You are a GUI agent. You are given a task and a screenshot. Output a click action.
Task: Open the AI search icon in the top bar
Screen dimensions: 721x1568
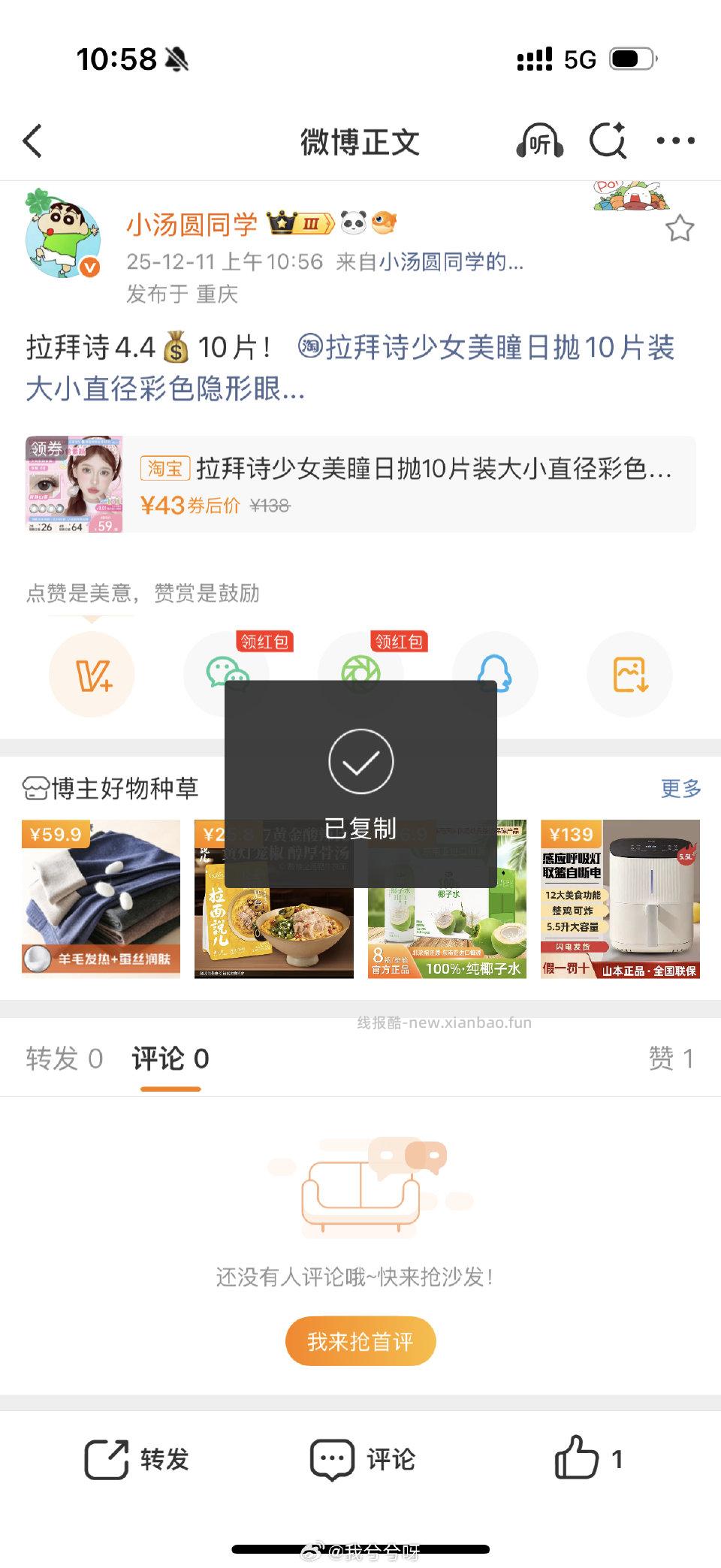tap(608, 140)
